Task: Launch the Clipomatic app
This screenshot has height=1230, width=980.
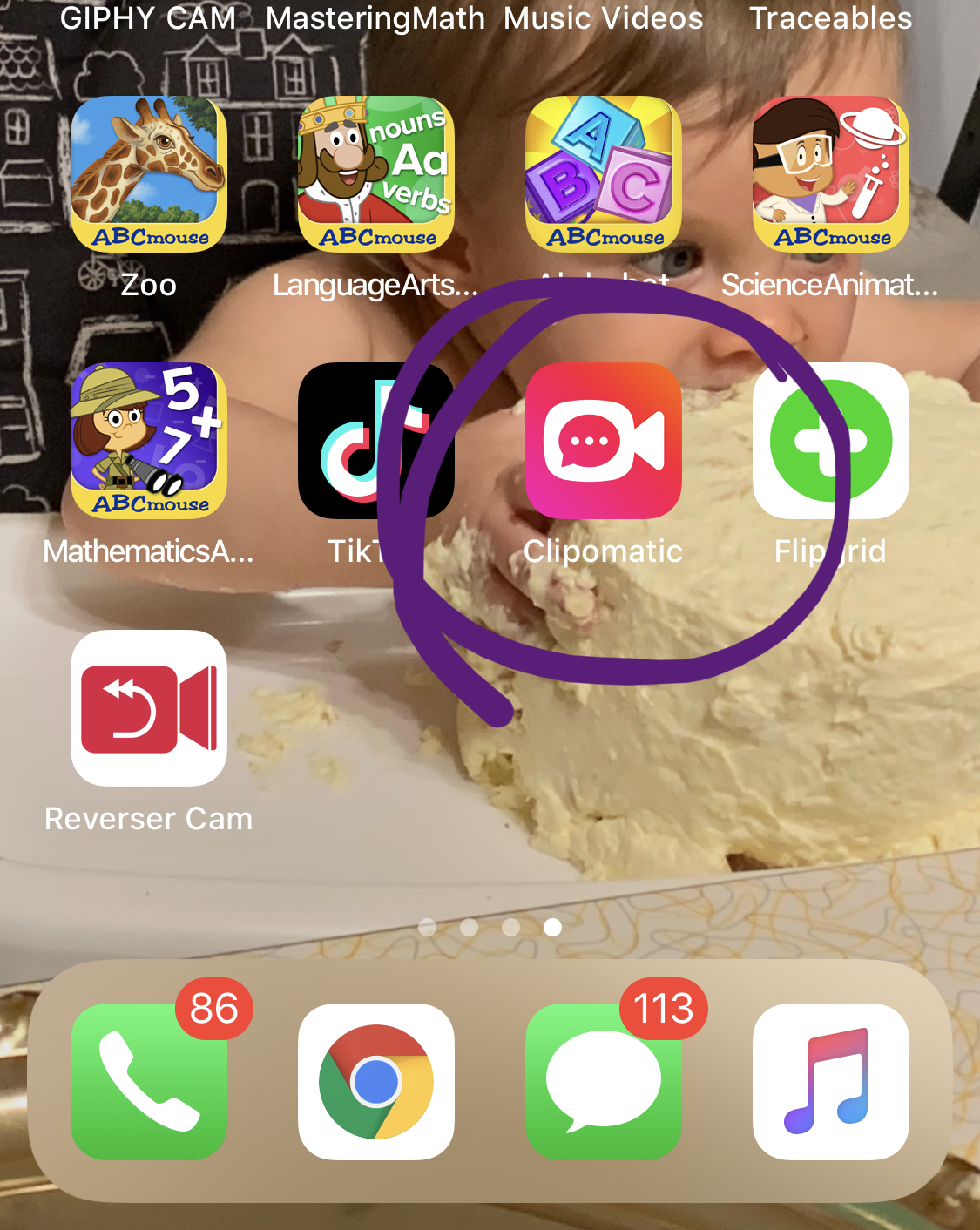Action: (x=604, y=441)
